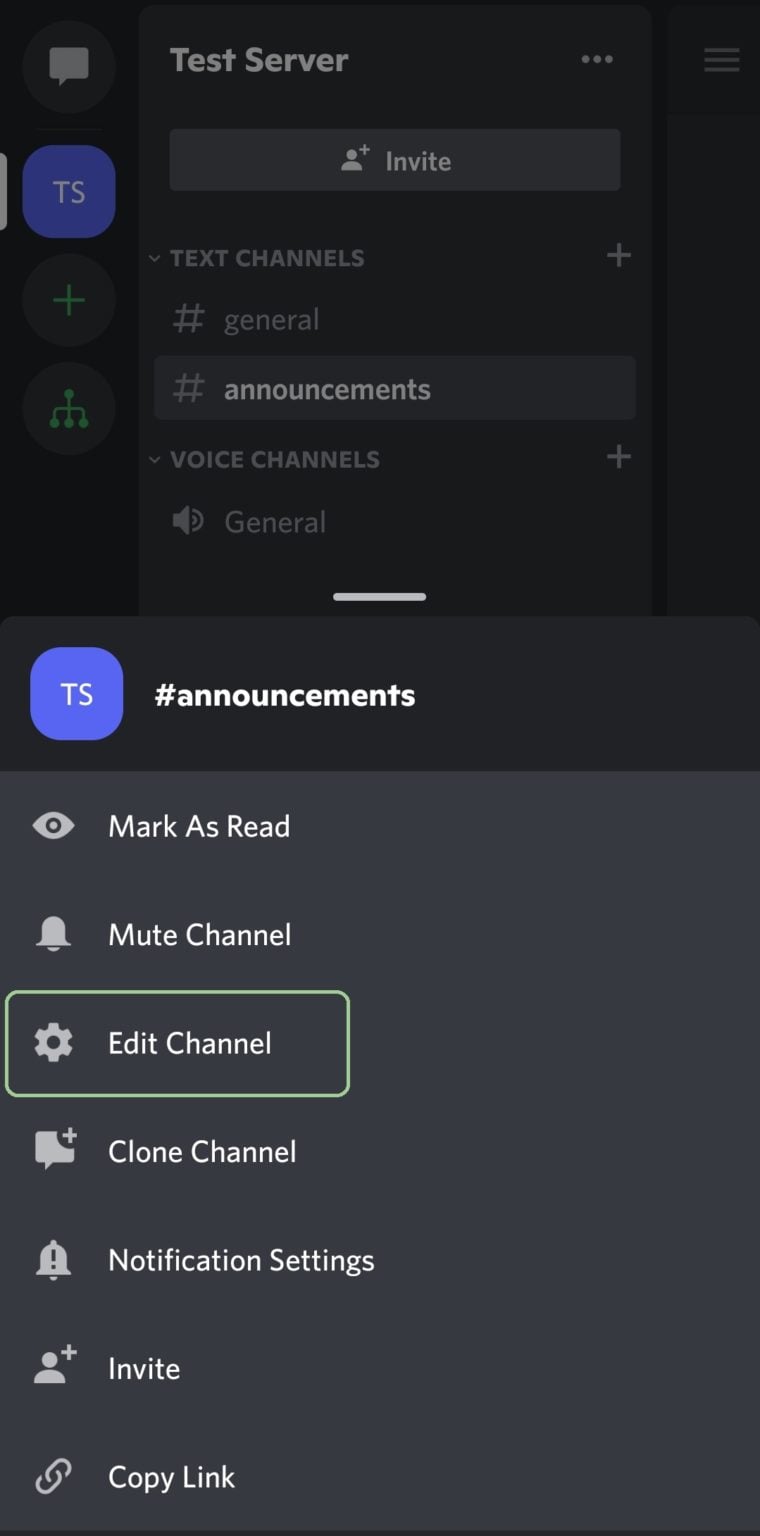Screen dimensions: 760x1536
Task: Copy Link to the announcements channel
Action: (x=380, y=1477)
